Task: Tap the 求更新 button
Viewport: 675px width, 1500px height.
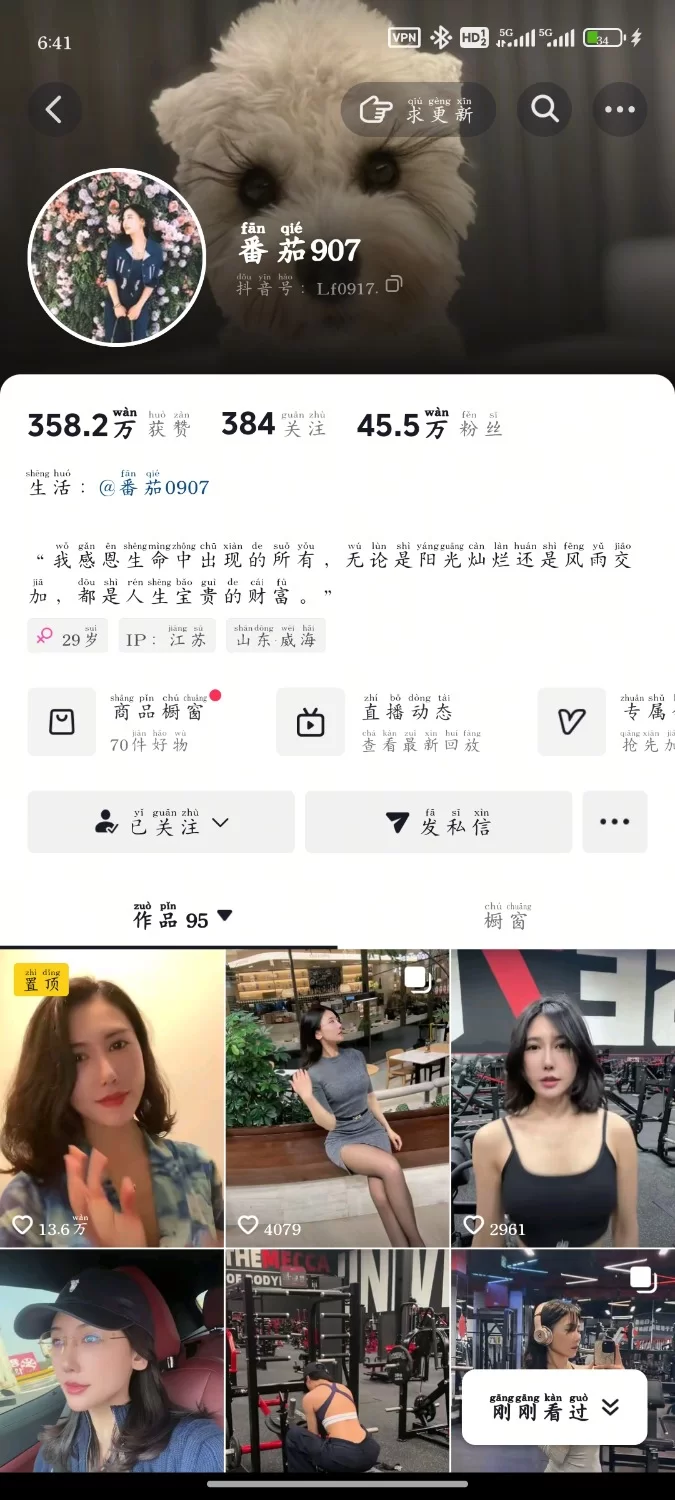Action: (x=418, y=110)
